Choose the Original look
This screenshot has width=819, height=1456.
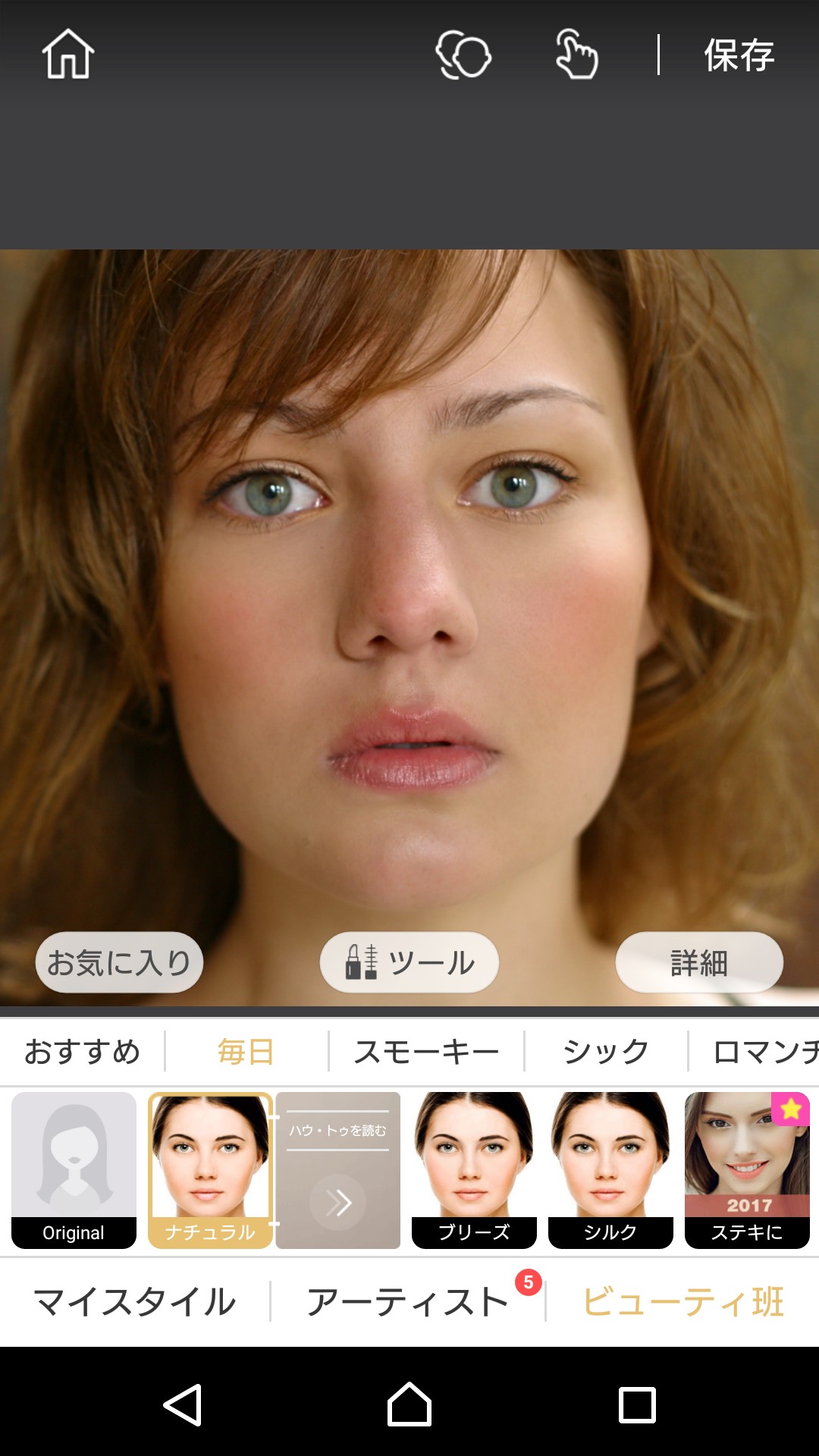[74, 1169]
